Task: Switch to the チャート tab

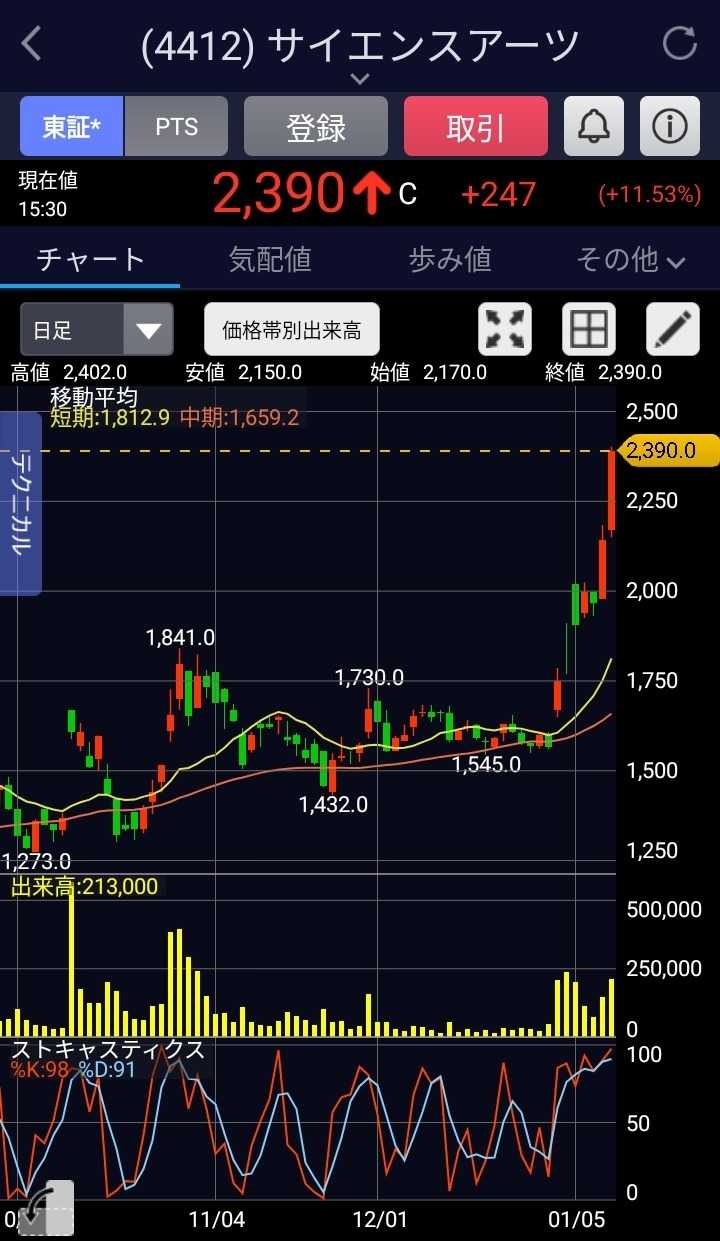Action: pos(90,260)
